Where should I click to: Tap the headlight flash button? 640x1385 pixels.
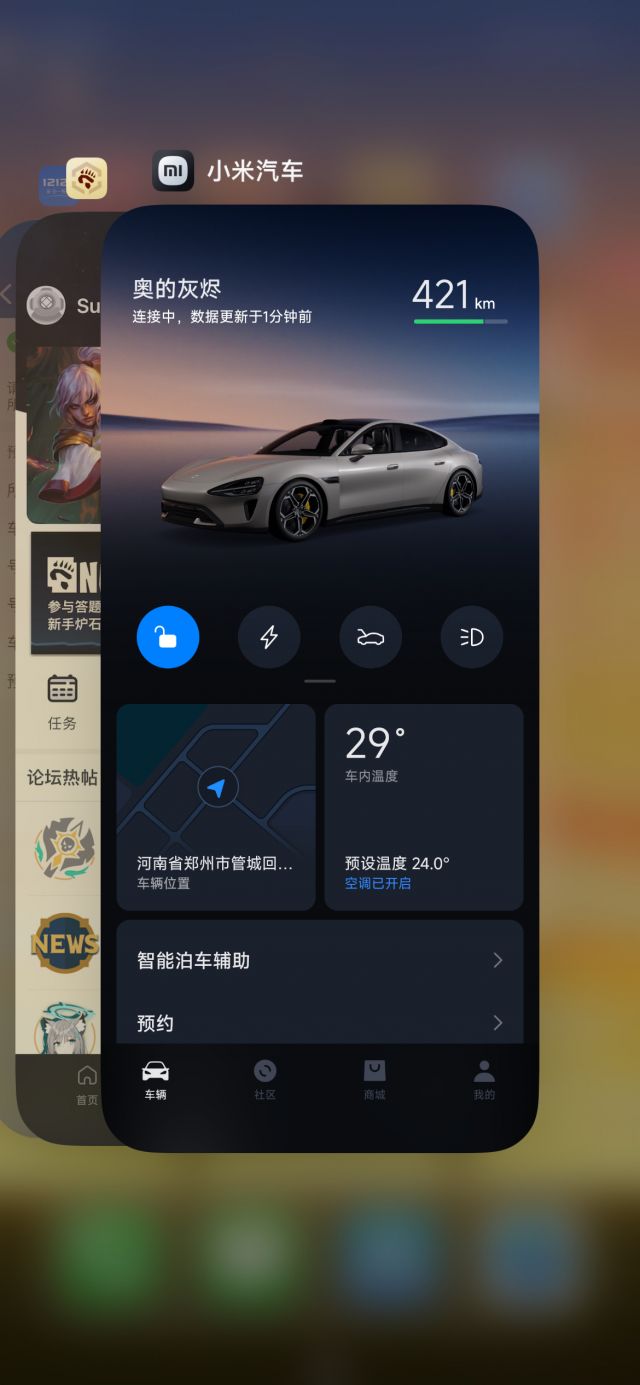point(472,637)
